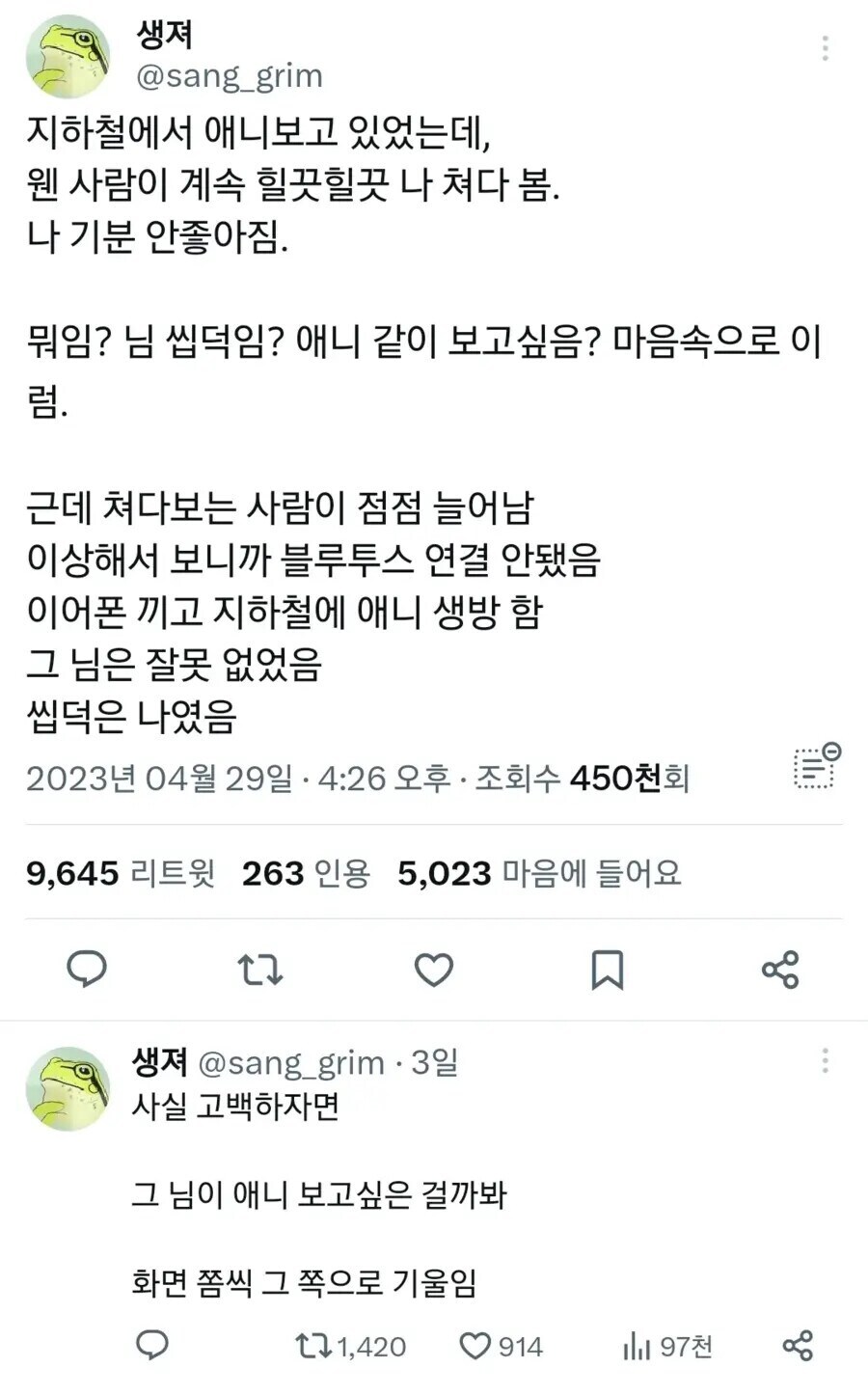View the 5,023 마음에 들어요 likes
The image size is (868, 1395).
[x=539, y=873]
